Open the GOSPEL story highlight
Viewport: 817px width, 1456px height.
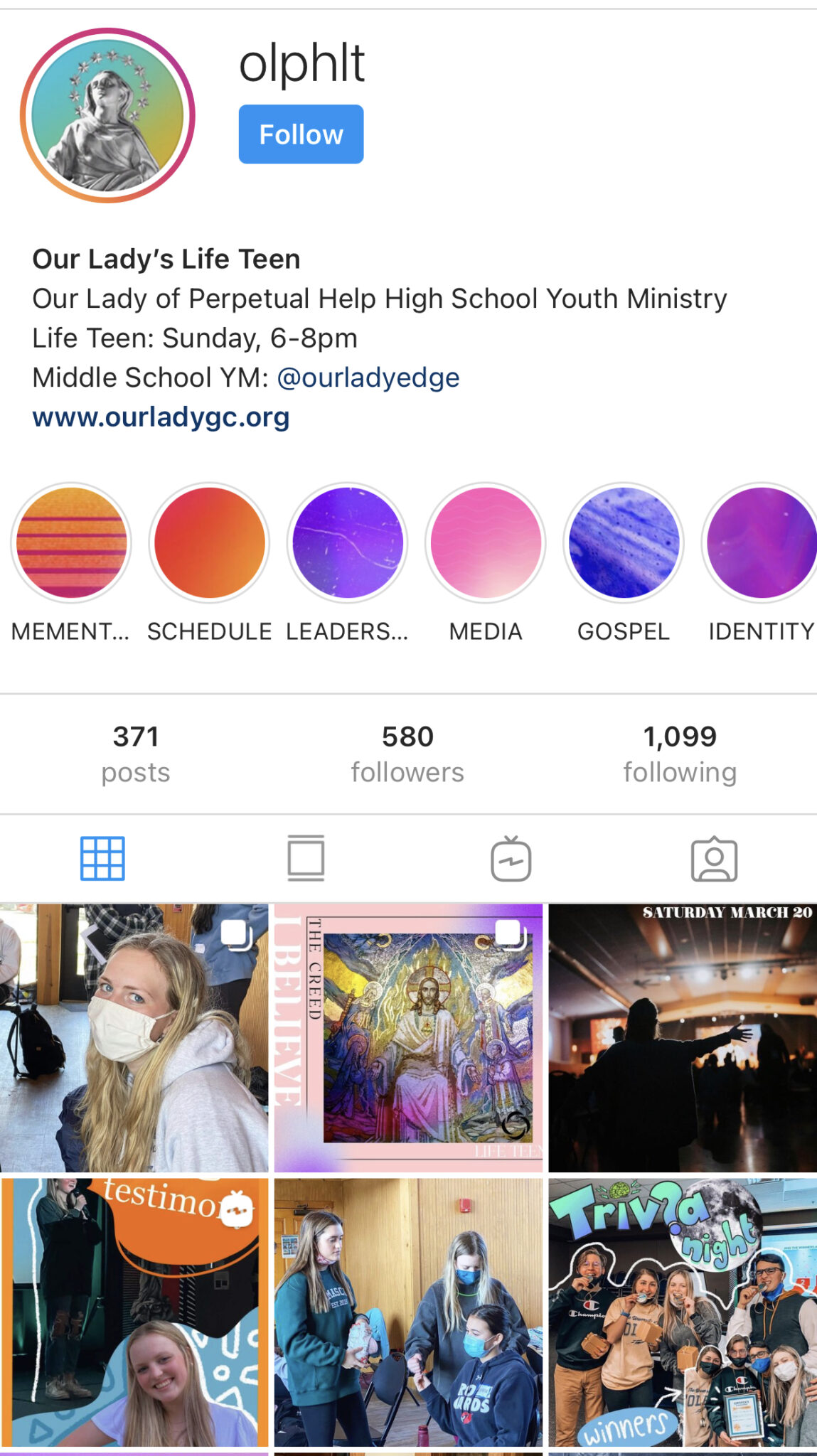click(x=624, y=542)
